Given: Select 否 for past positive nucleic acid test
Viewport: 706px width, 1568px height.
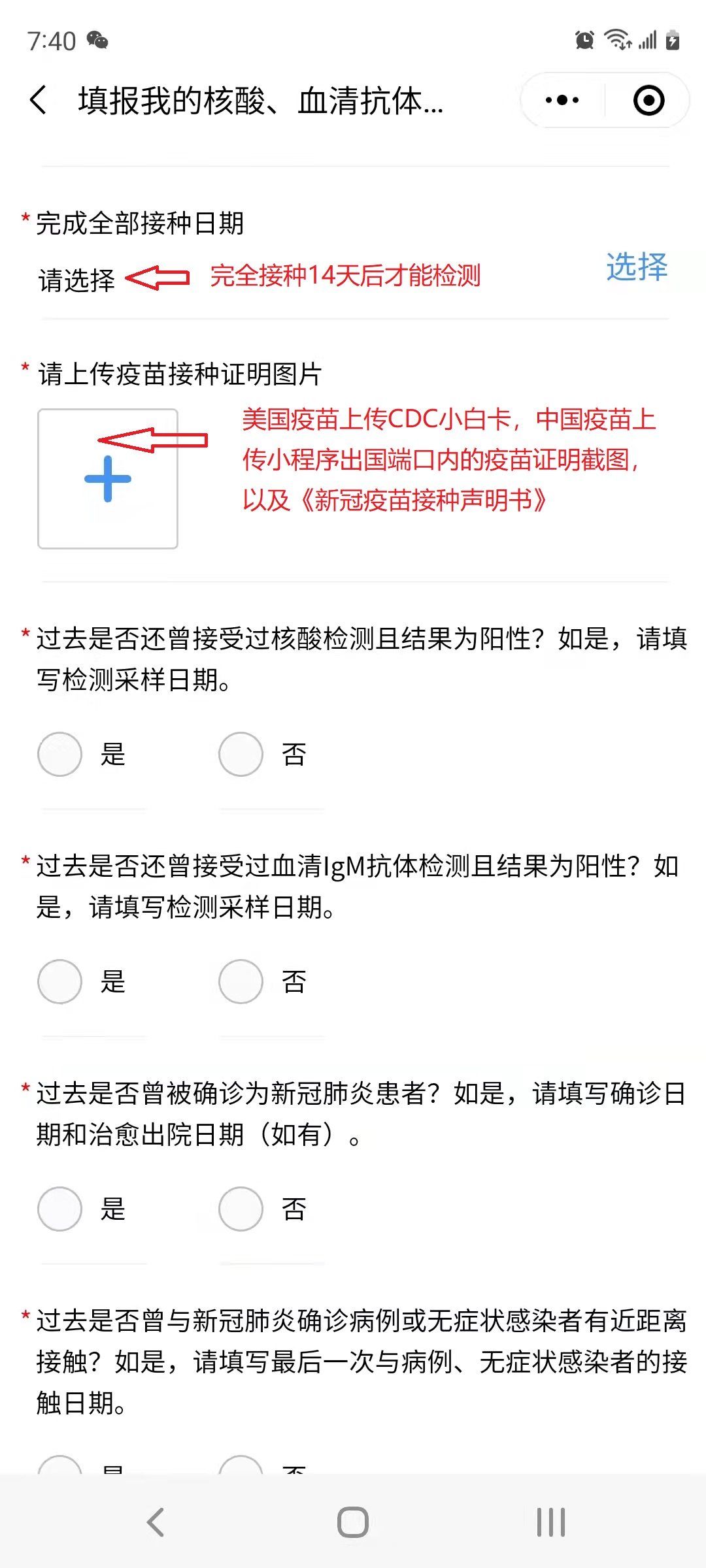Looking at the screenshot, I should point(241,754).
